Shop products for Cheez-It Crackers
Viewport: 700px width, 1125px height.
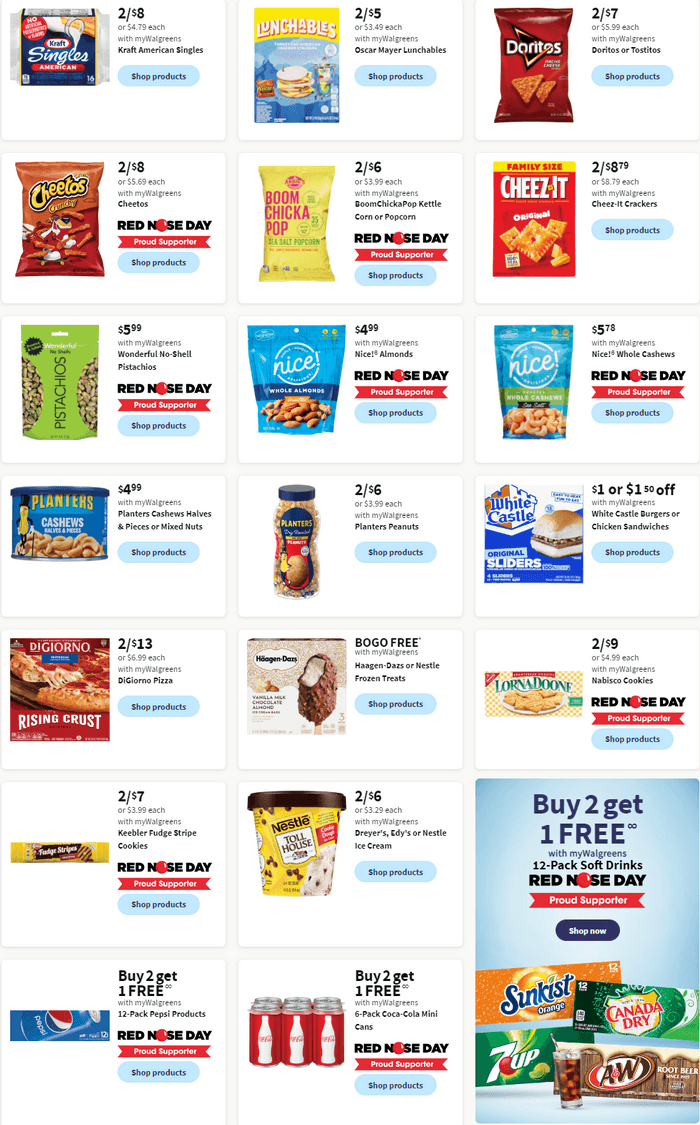(632, 230)
